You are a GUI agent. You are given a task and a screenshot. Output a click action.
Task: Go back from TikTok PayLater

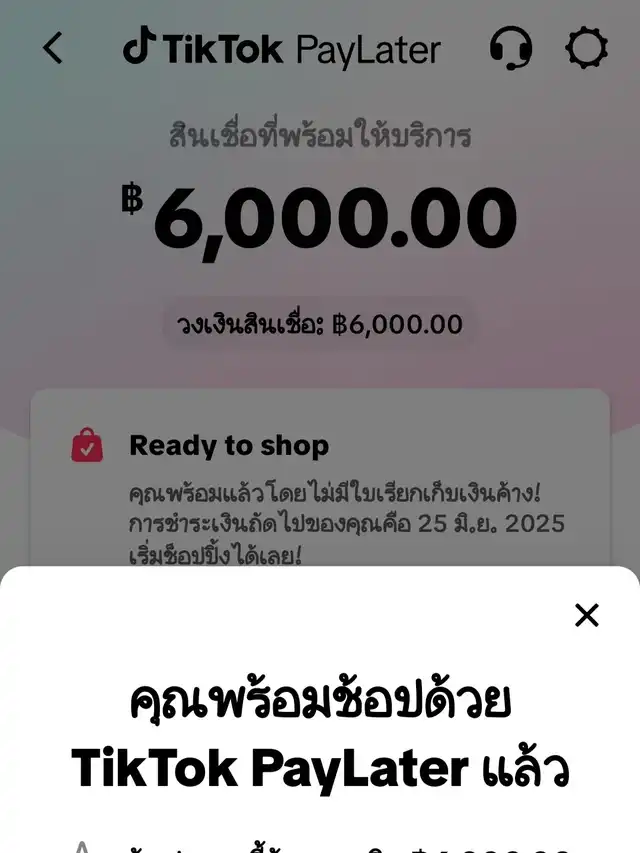click(x=53, y=48)
